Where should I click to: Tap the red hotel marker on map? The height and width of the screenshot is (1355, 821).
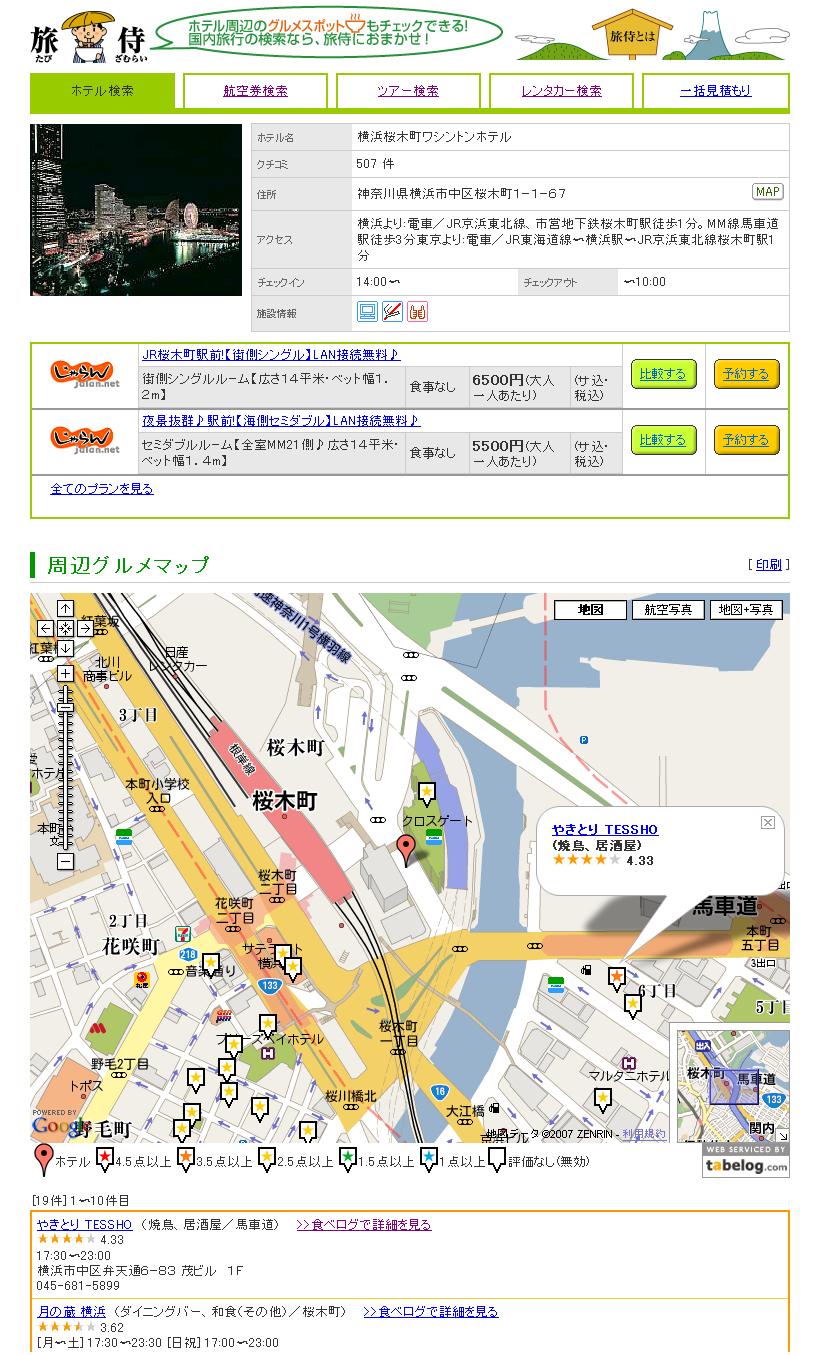coord(406,848)
